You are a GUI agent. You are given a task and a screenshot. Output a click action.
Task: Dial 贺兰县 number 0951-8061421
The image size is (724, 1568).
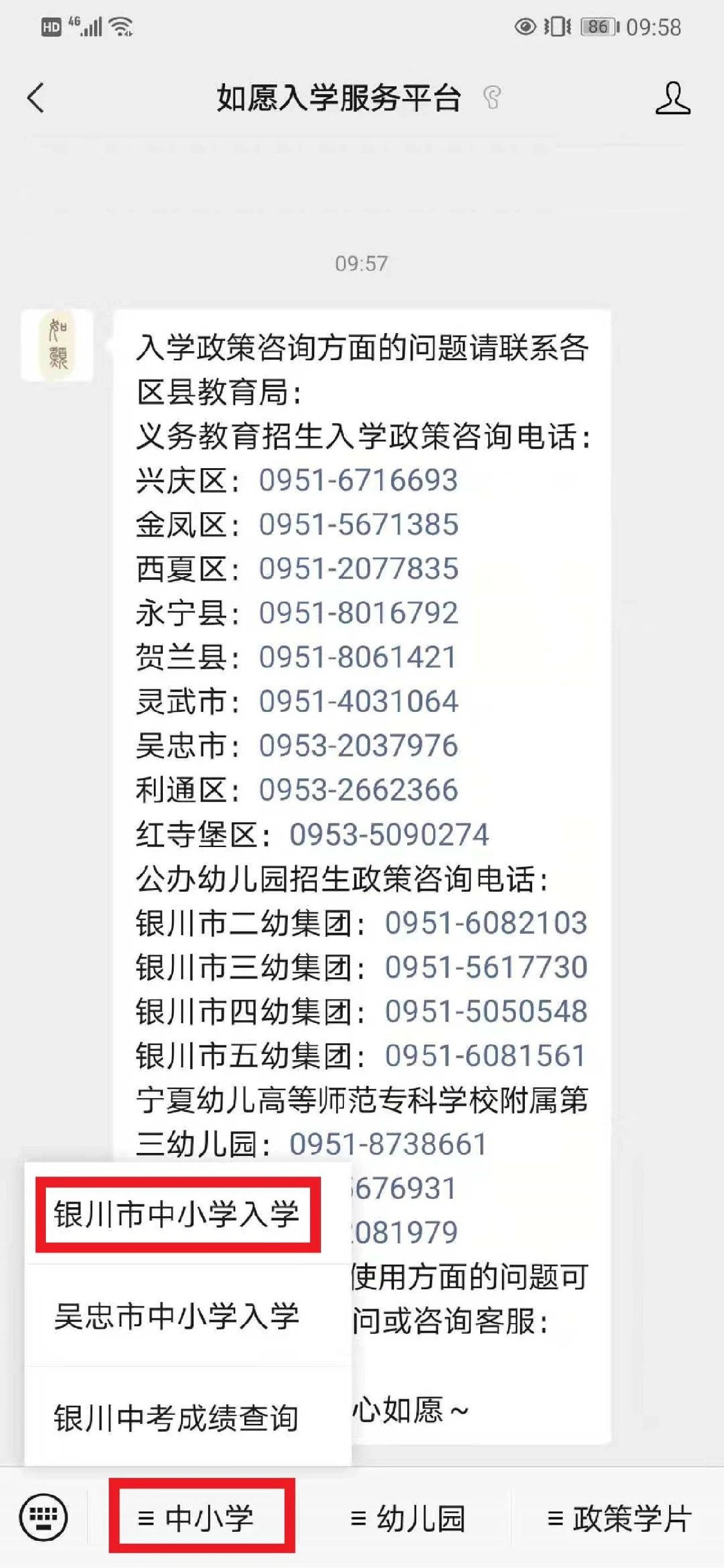coord(358,658)
